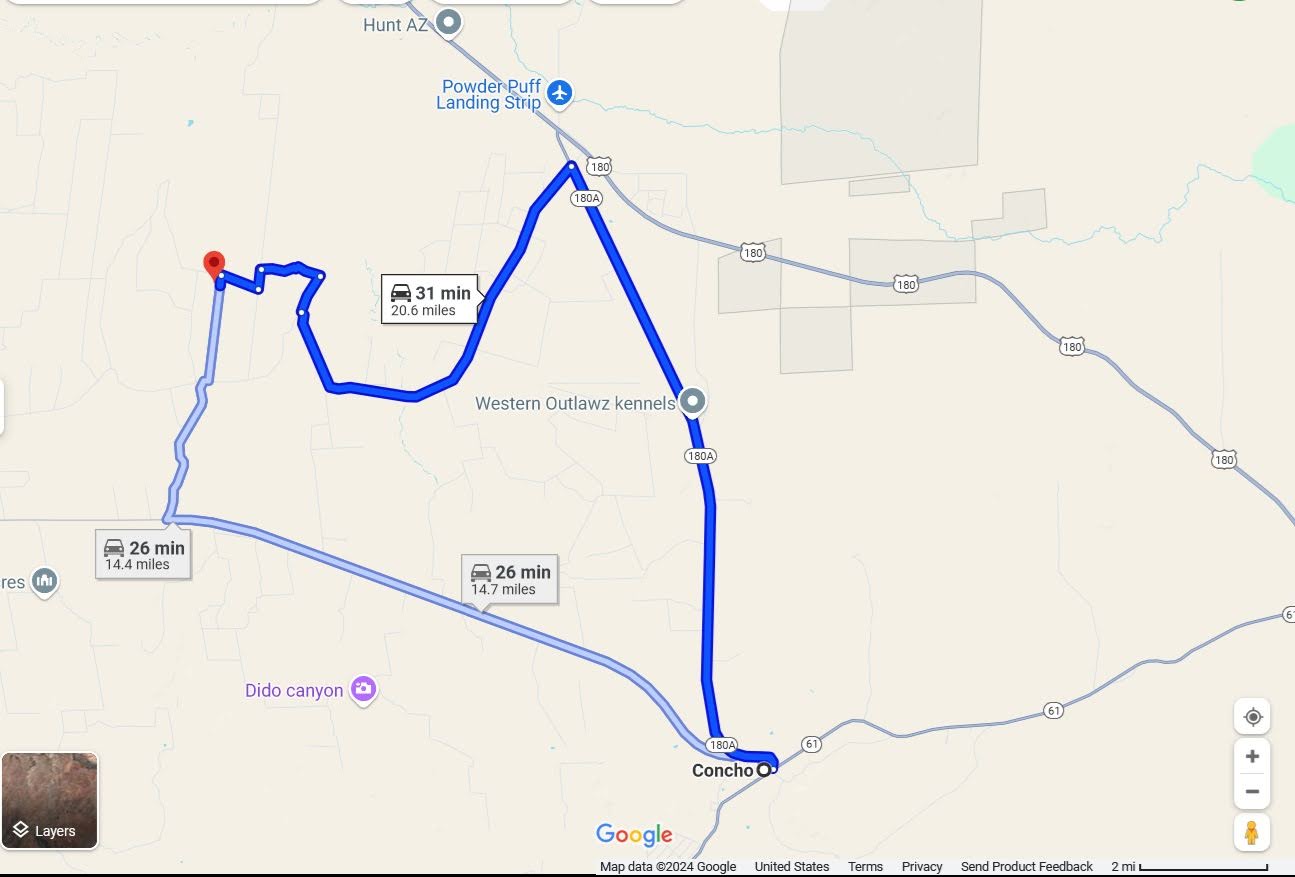1295x877 pixels.
Task: Open the Terms link
Action: 865,867
